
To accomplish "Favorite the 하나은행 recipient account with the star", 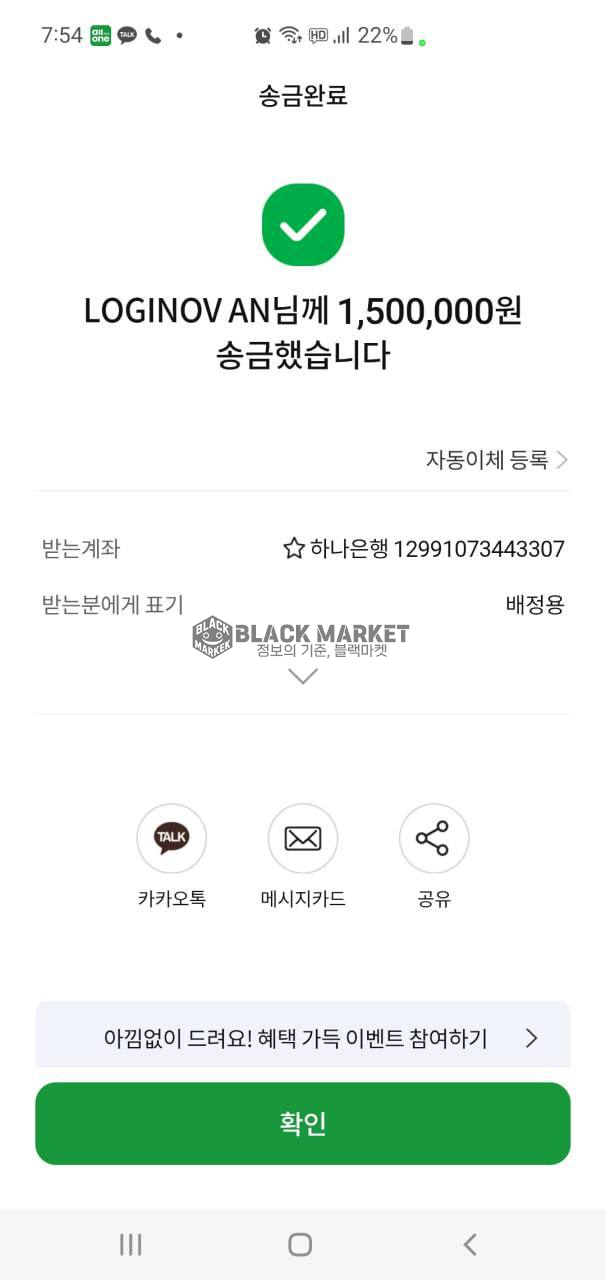I will (x=293, y=548).
